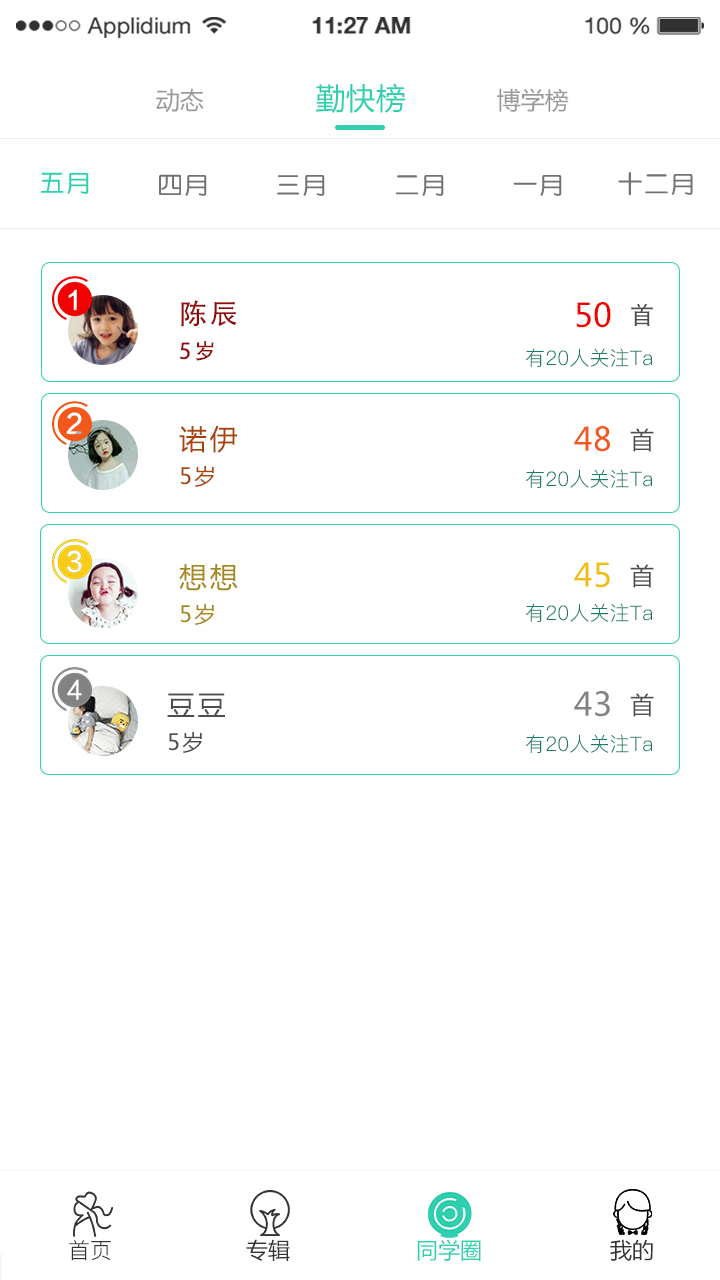This screenshot has height=1280, width=720.
Task: Open 诺伊's ranking card
Action: click(x=360, y=453)
